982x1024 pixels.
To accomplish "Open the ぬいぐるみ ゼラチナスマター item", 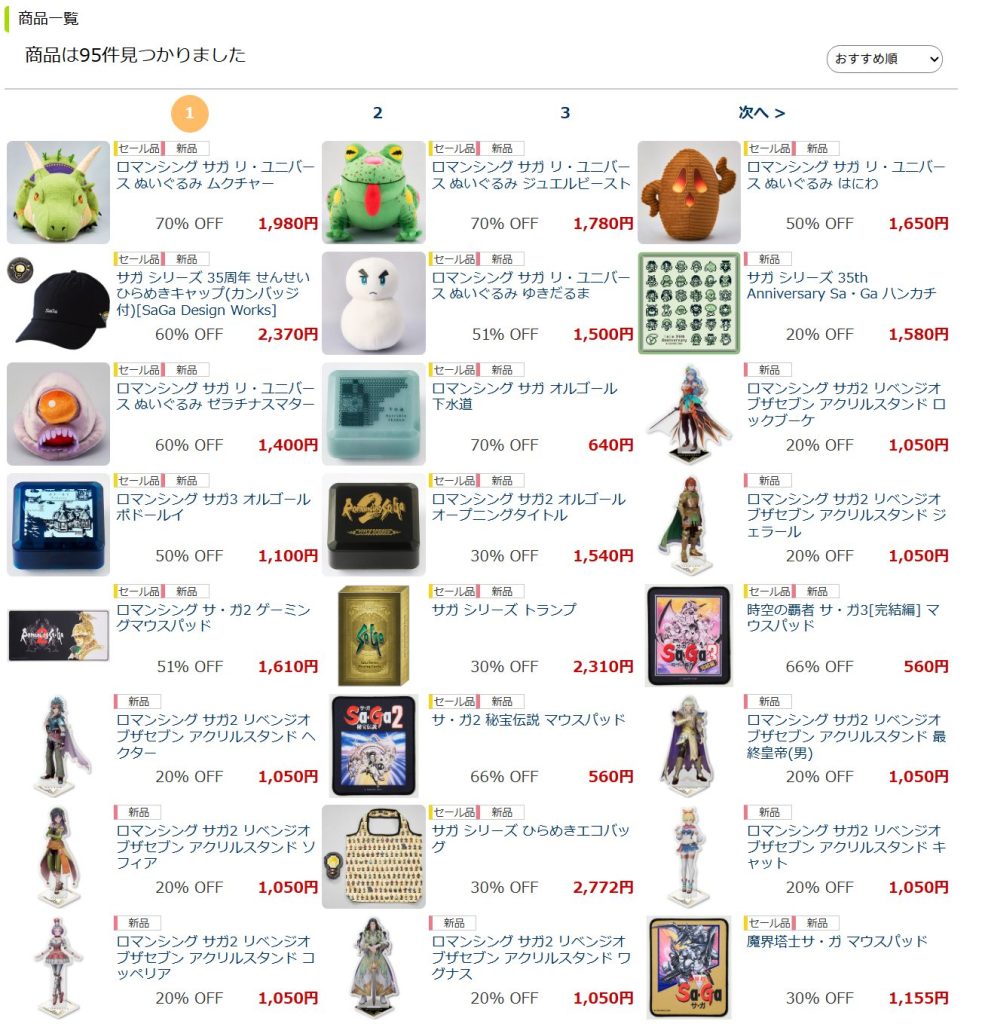I will 216,396.
